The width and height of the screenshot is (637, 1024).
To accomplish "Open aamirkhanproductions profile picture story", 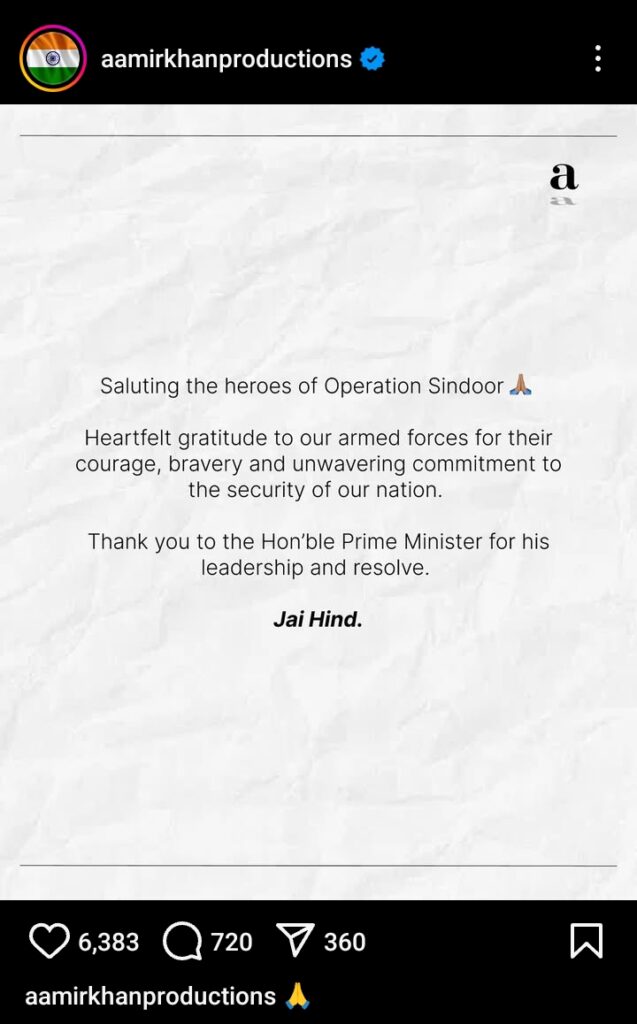I will (52, 59).
